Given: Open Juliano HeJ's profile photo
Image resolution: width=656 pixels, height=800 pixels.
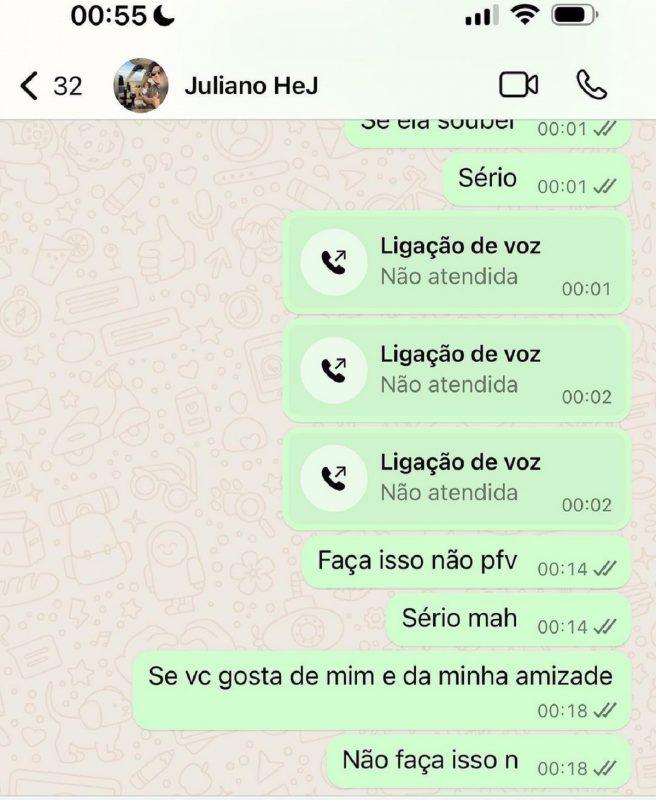Looking at the screenshot, I should click(x=141, y=86).
